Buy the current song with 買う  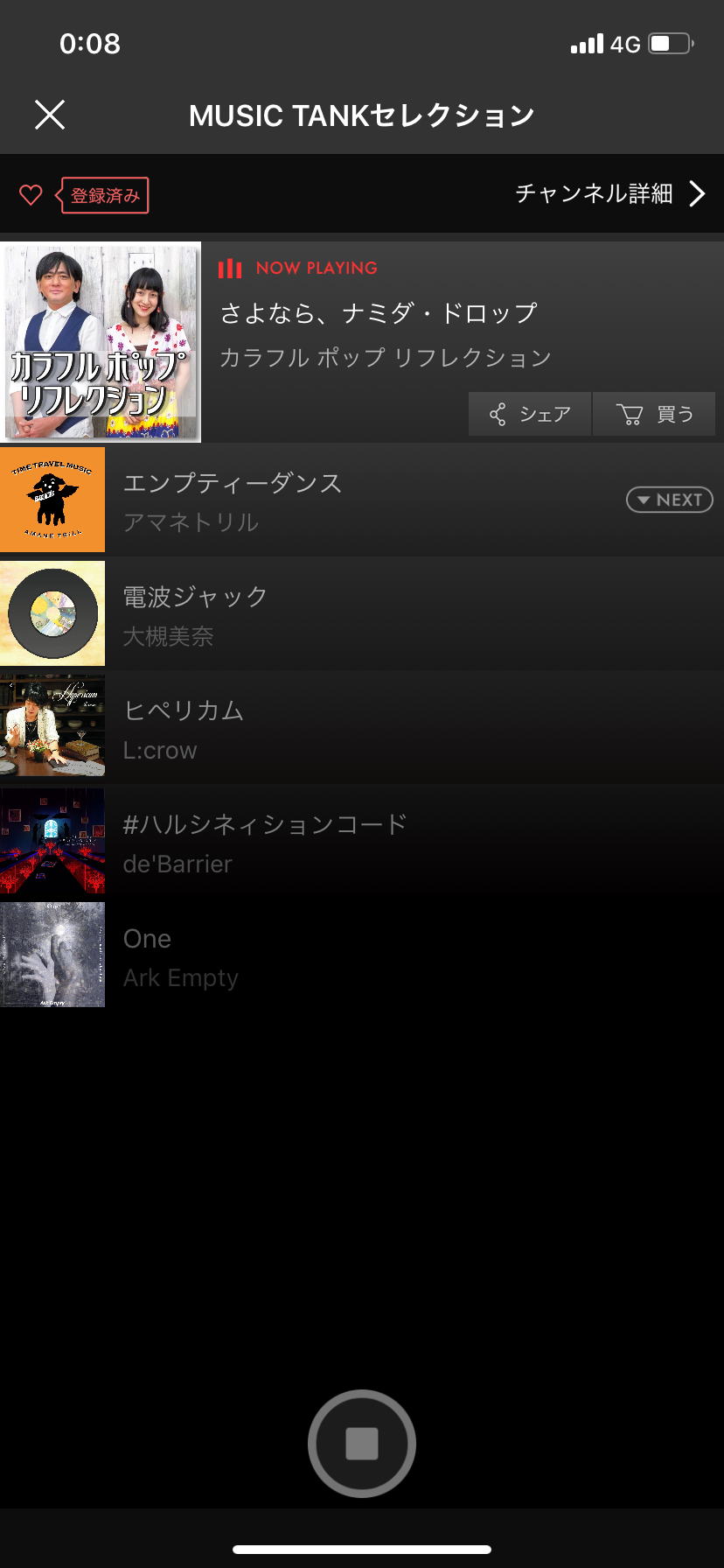[x=654, y=414]
